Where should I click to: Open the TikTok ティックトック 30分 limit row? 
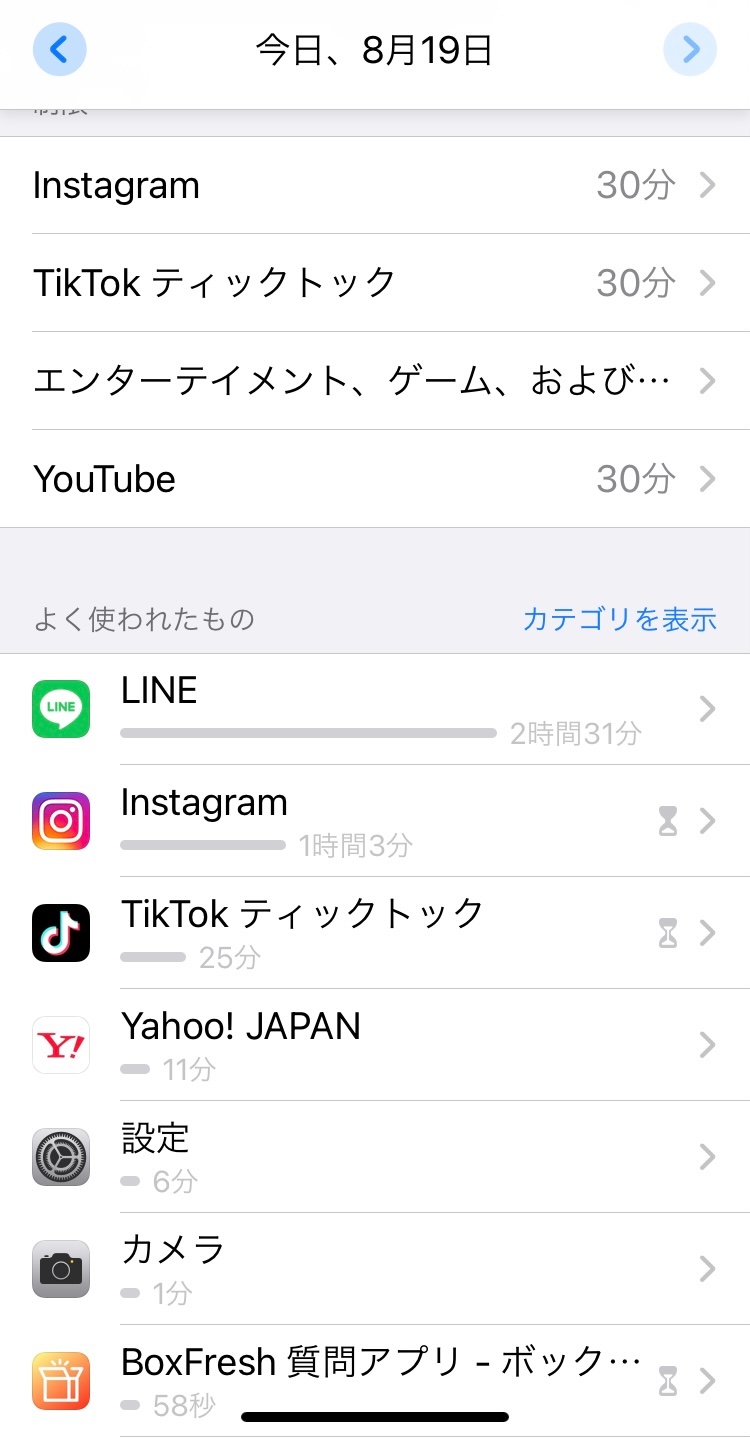pyautogui.click(x=375, y=283)
